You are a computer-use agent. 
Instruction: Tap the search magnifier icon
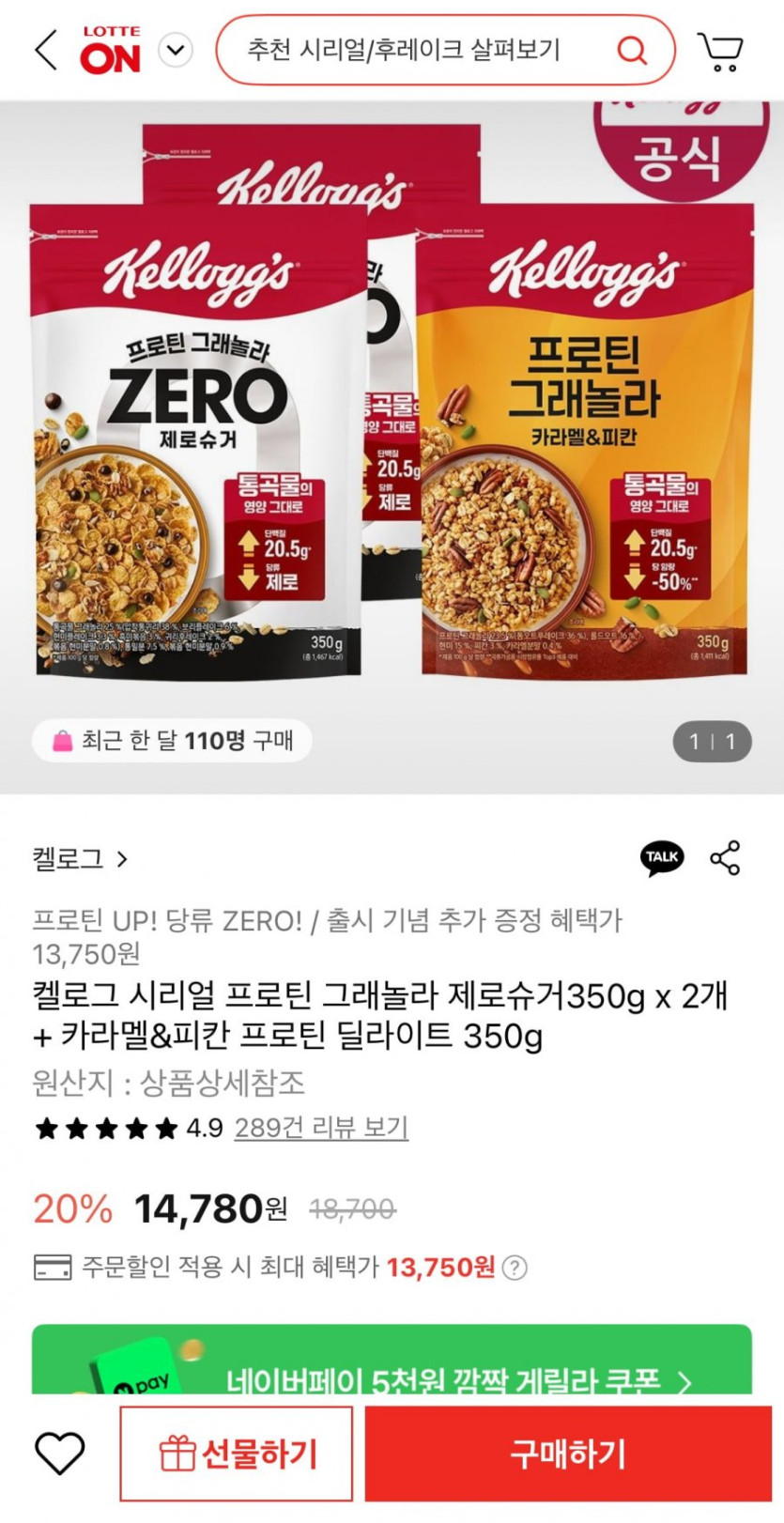[x=633, y=52]
